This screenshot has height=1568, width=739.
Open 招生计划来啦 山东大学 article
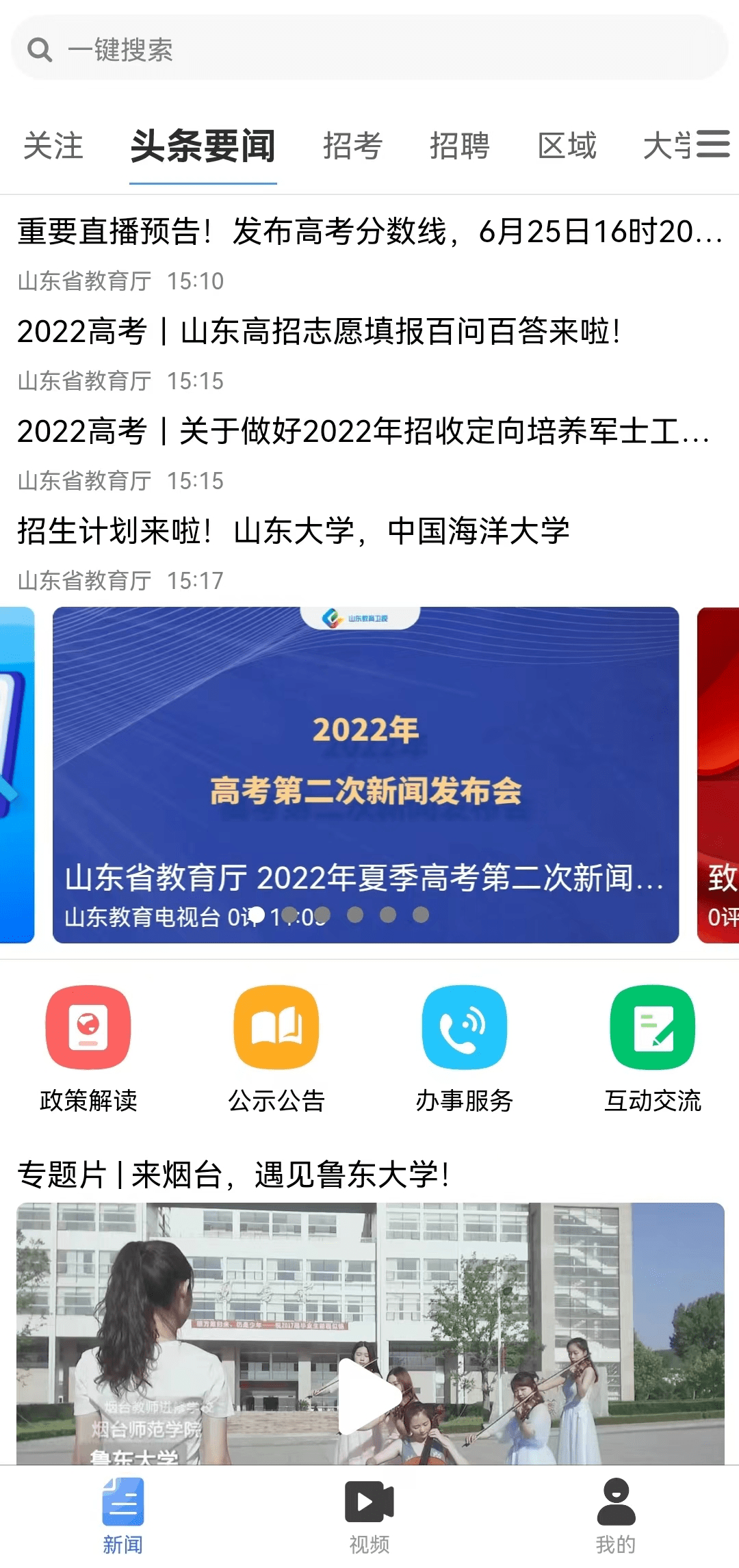pos(294,532)
